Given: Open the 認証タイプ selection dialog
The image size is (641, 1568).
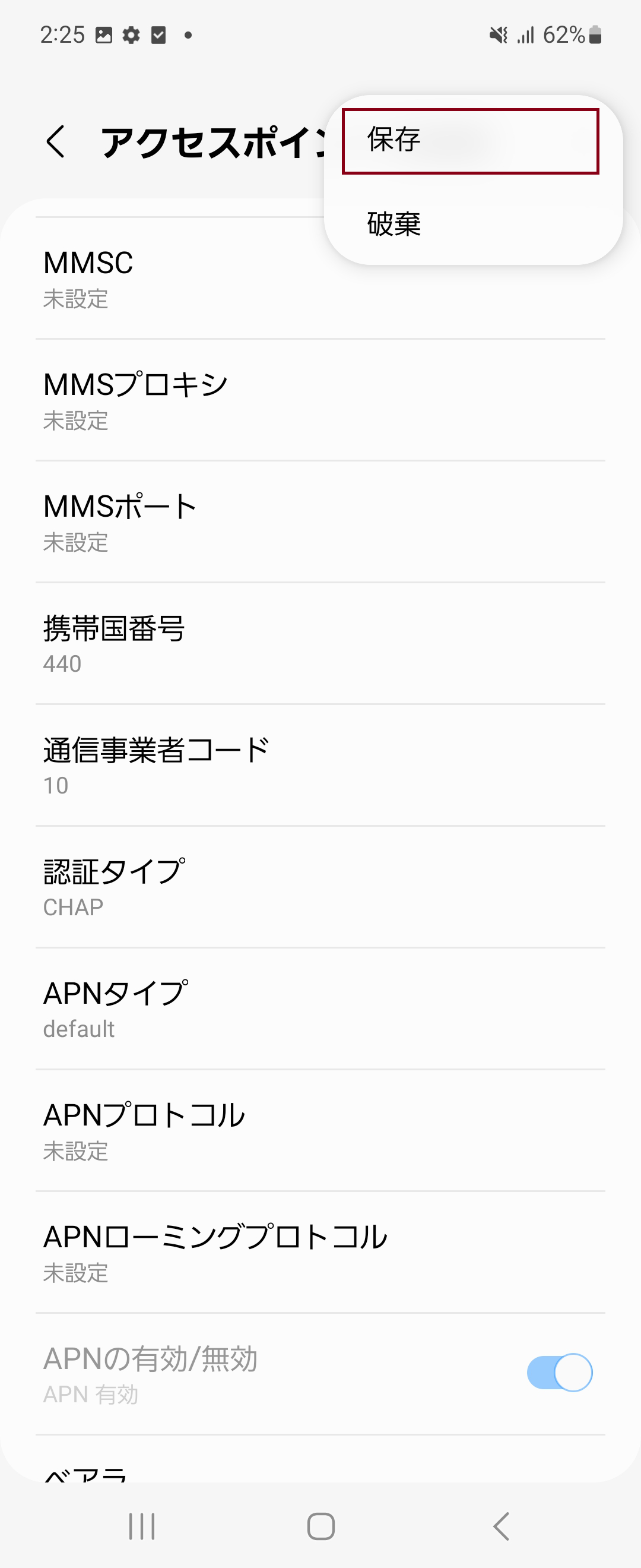Looking at the screenshot, I should click(243, 887).
